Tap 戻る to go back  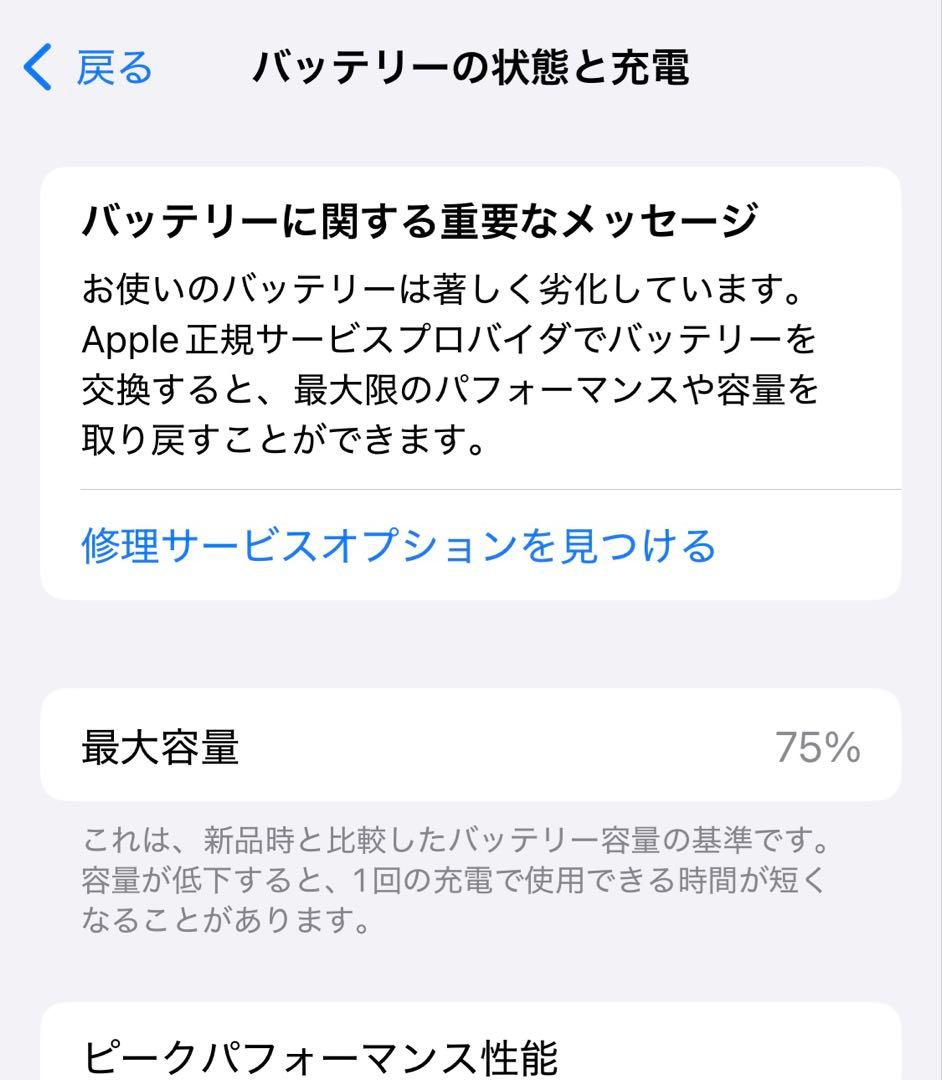(x=110, y=66)
